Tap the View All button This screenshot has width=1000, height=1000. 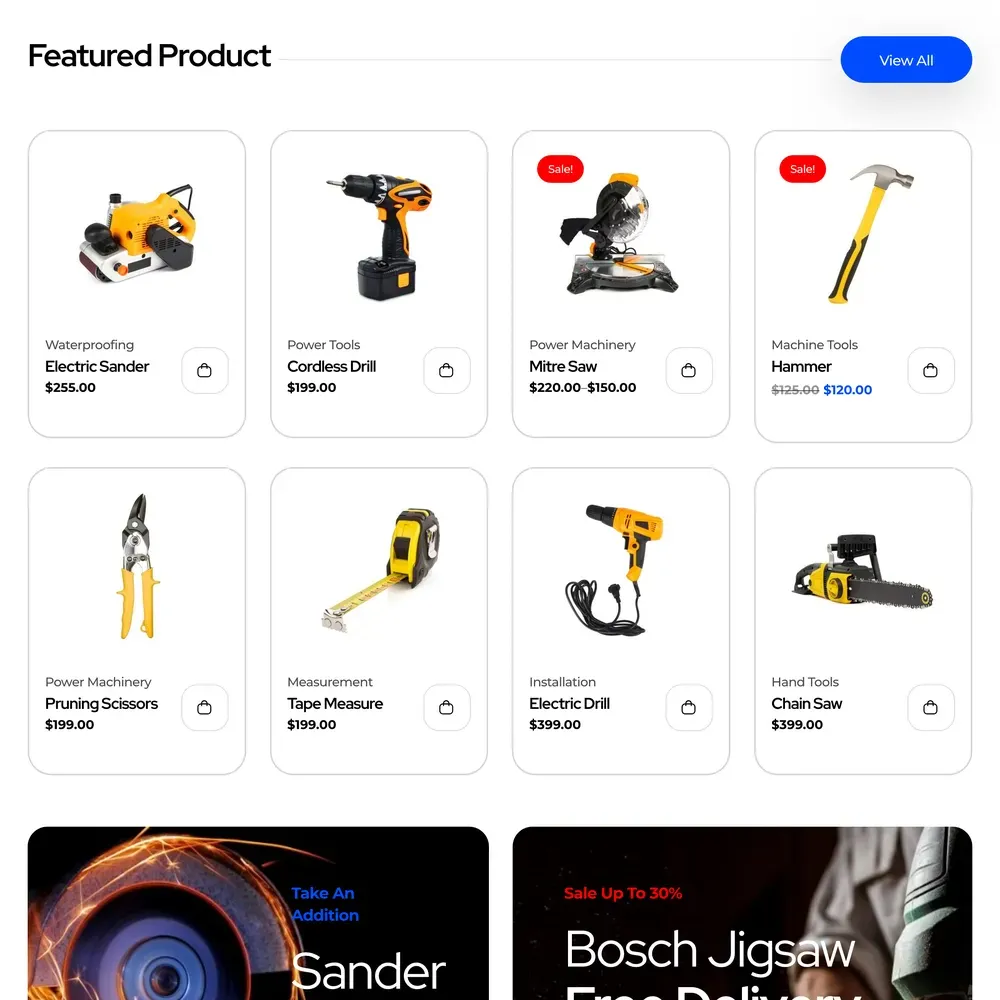click(906, 60)
